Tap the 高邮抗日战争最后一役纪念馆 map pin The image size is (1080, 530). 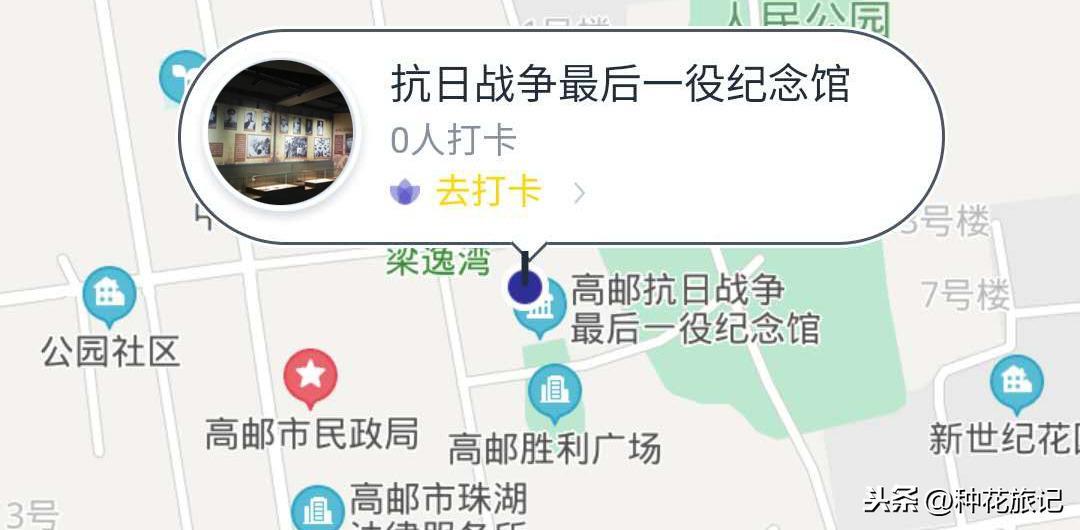(x=526, y=289)
